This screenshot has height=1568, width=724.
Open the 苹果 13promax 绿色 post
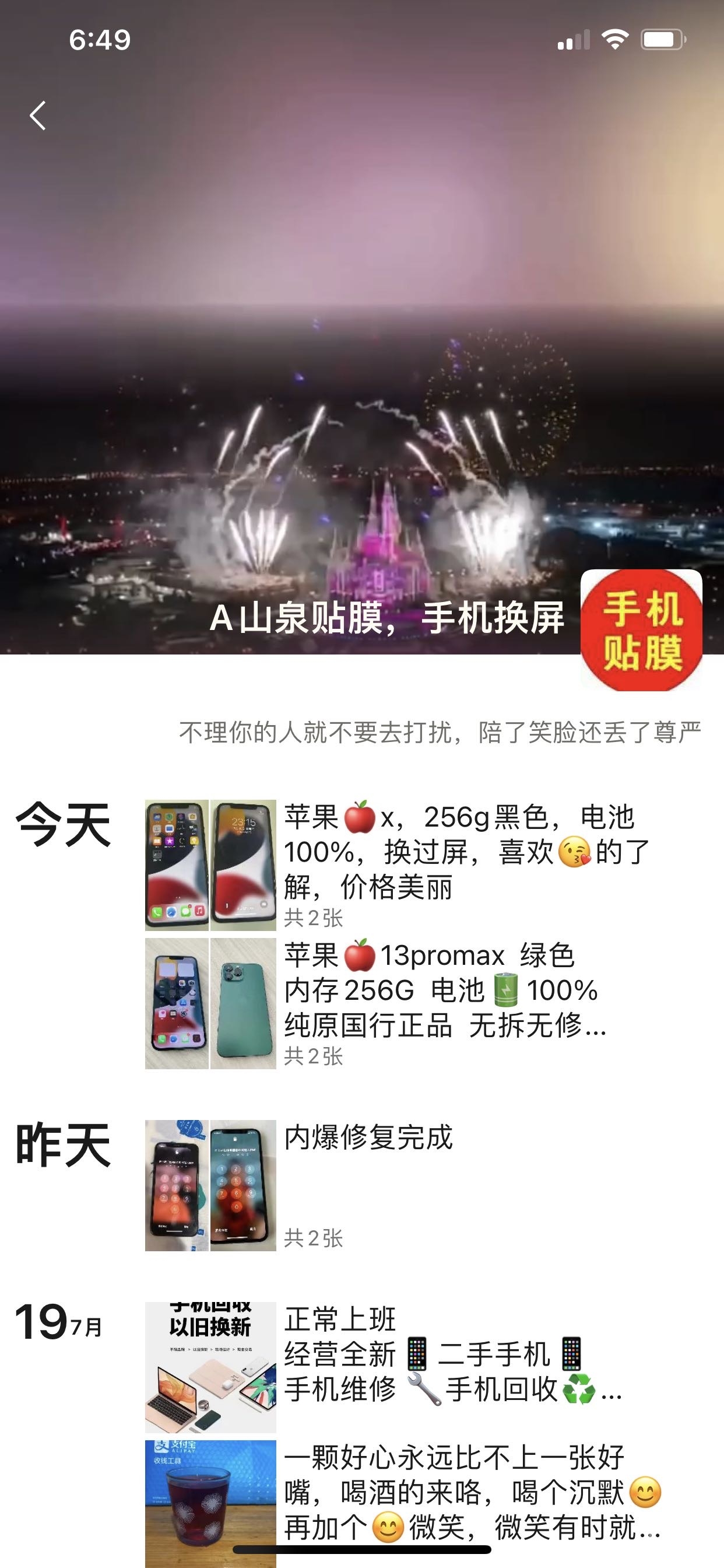point(444,991)
